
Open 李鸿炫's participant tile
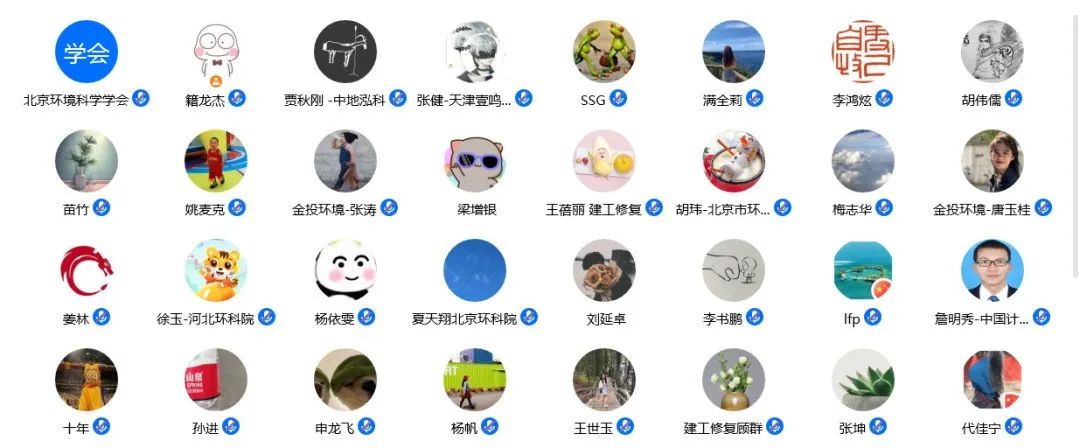point(862,52)
